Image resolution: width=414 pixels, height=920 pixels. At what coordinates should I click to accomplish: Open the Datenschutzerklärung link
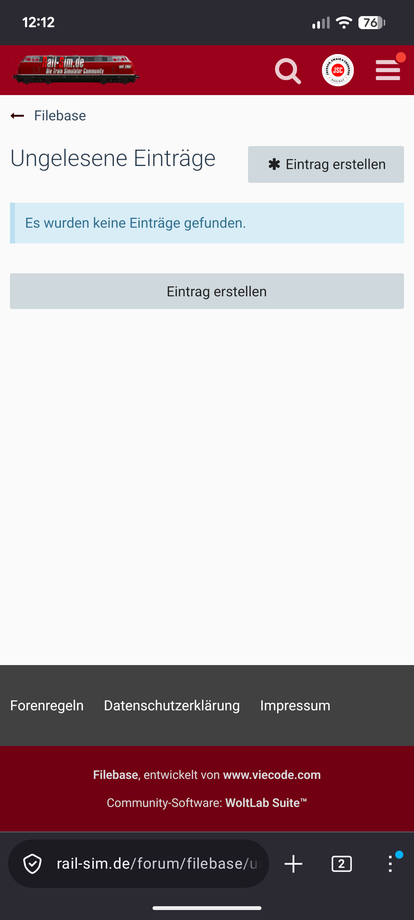coord(172,705)
